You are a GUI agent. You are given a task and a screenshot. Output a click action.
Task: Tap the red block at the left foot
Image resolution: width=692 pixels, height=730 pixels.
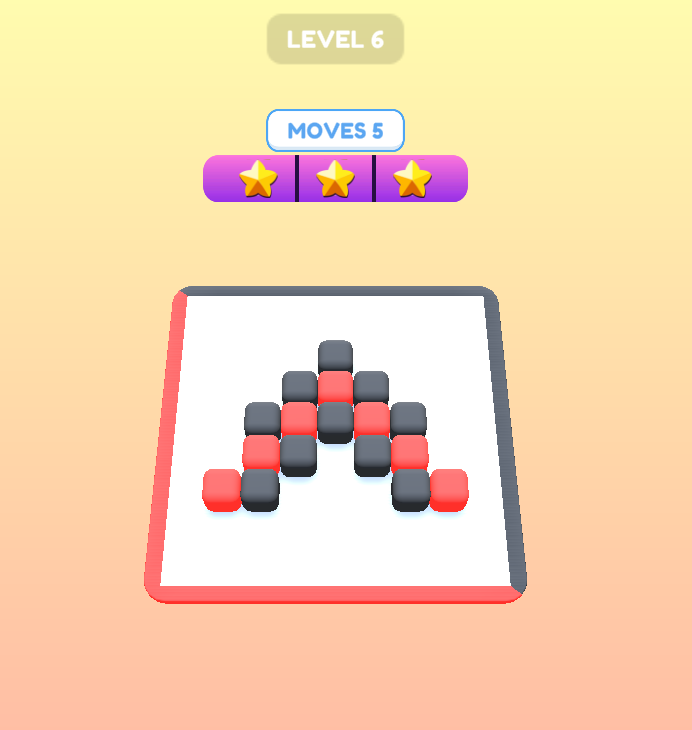click(x=222, y=488)
